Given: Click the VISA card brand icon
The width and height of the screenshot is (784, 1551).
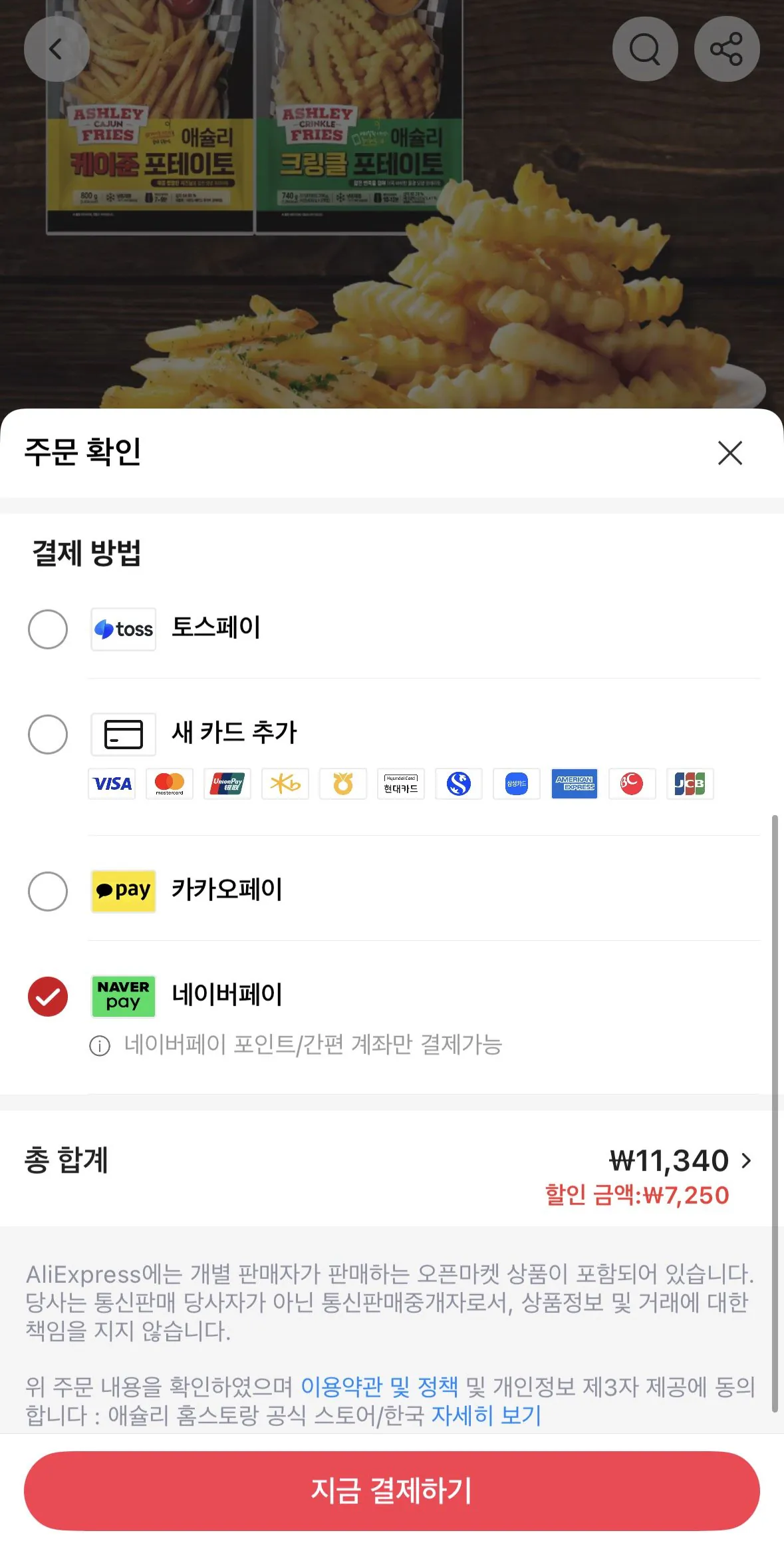Looking at the screenshot, I should point(111,784).
